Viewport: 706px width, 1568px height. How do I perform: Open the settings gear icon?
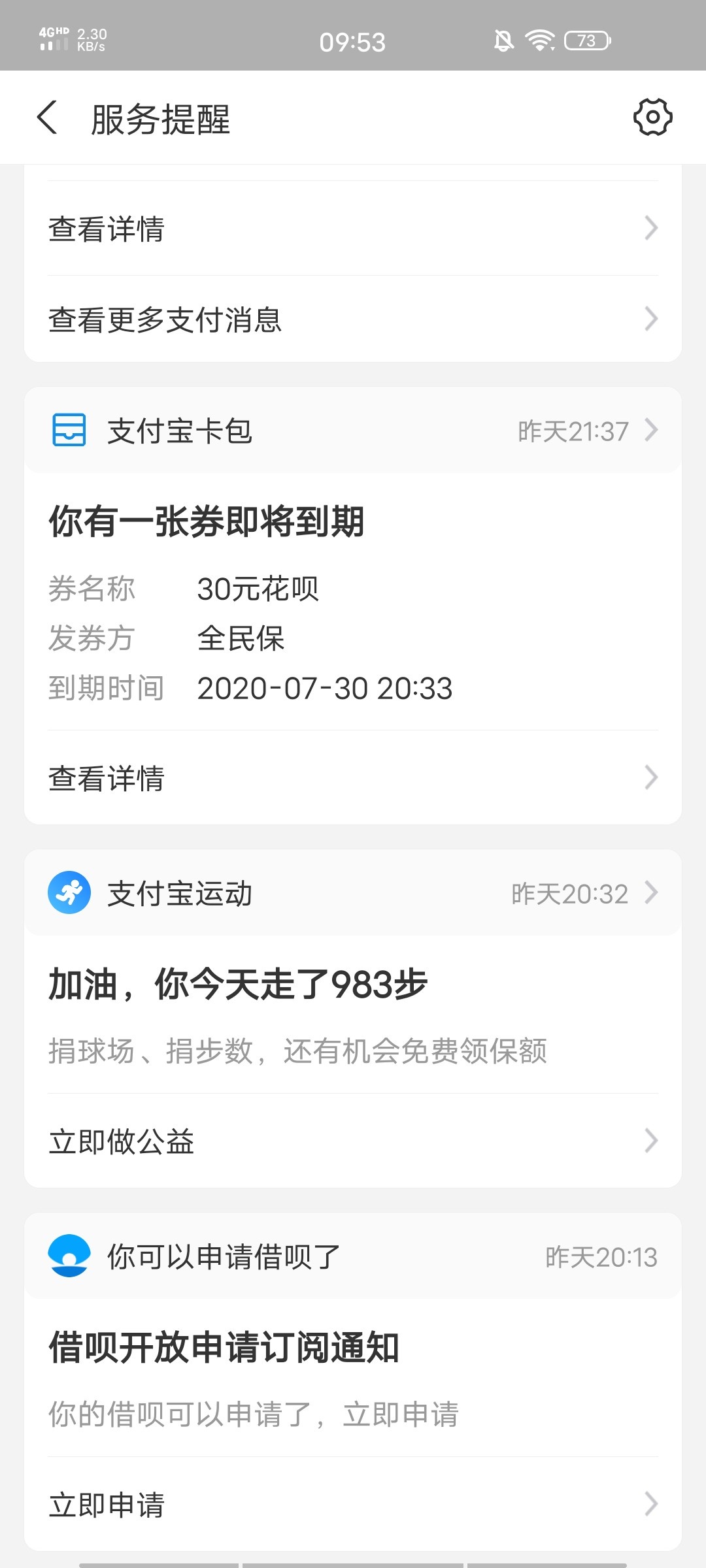[x=652, y=118]
